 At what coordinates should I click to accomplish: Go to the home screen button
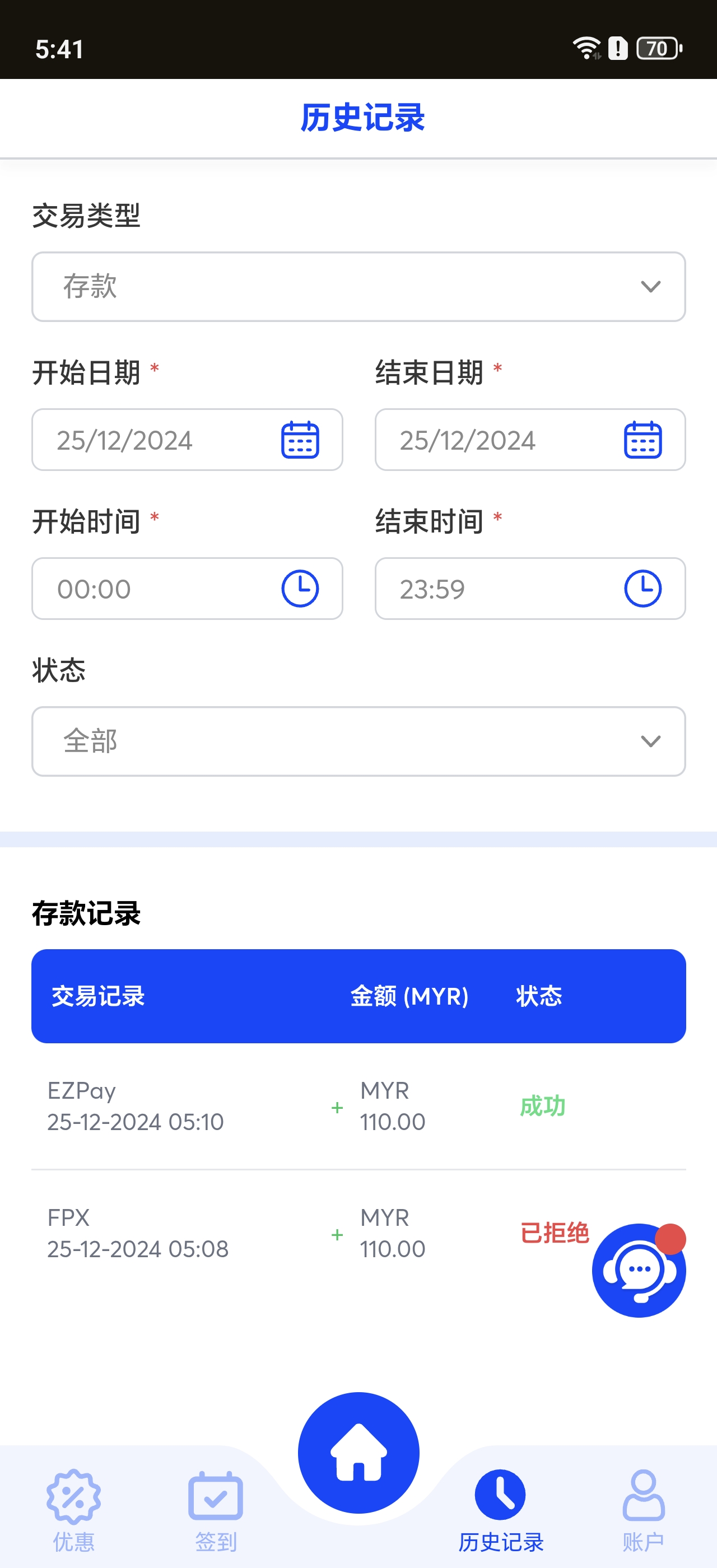358,1452
